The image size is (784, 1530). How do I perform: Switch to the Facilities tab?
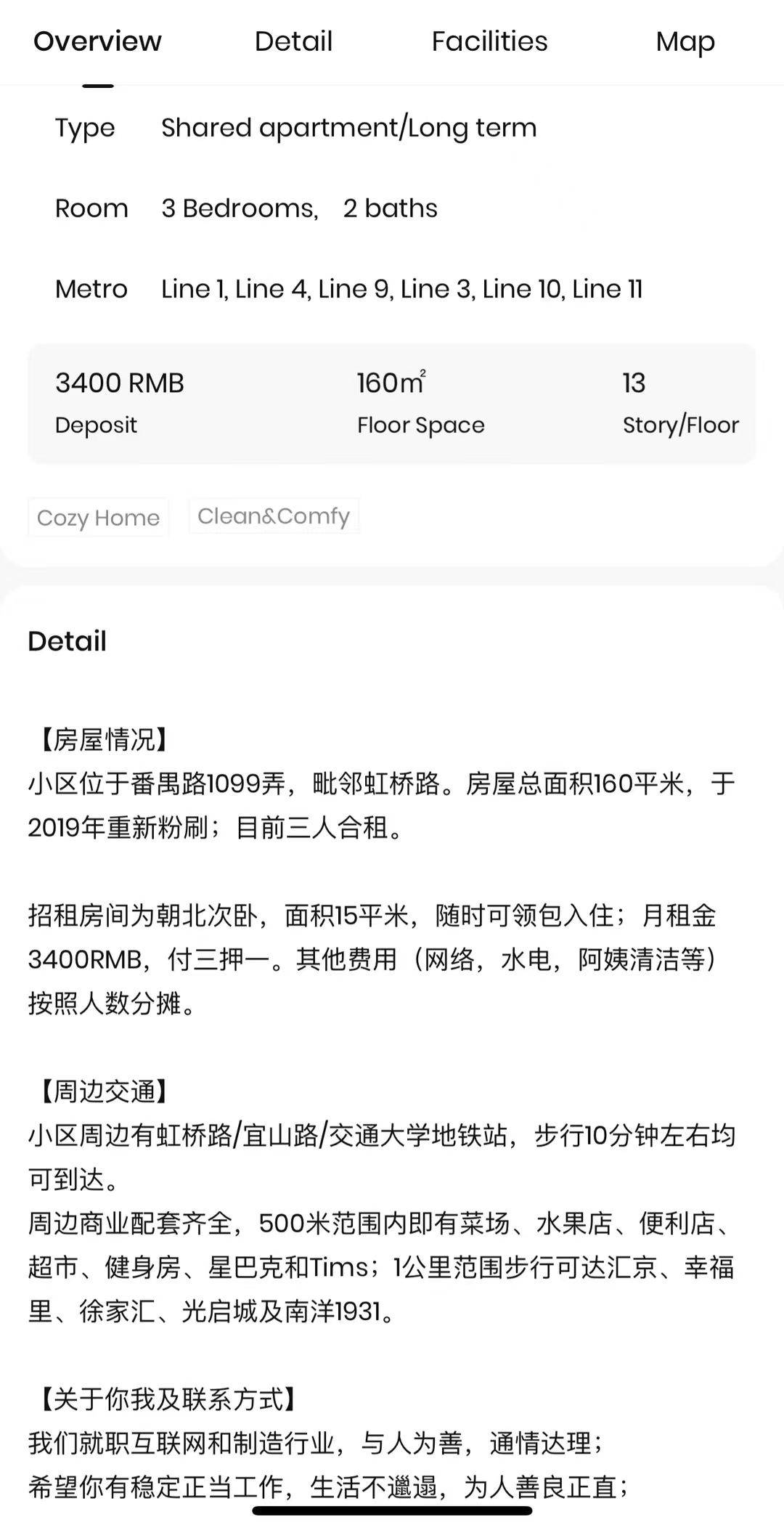click(x=489, y=41)
